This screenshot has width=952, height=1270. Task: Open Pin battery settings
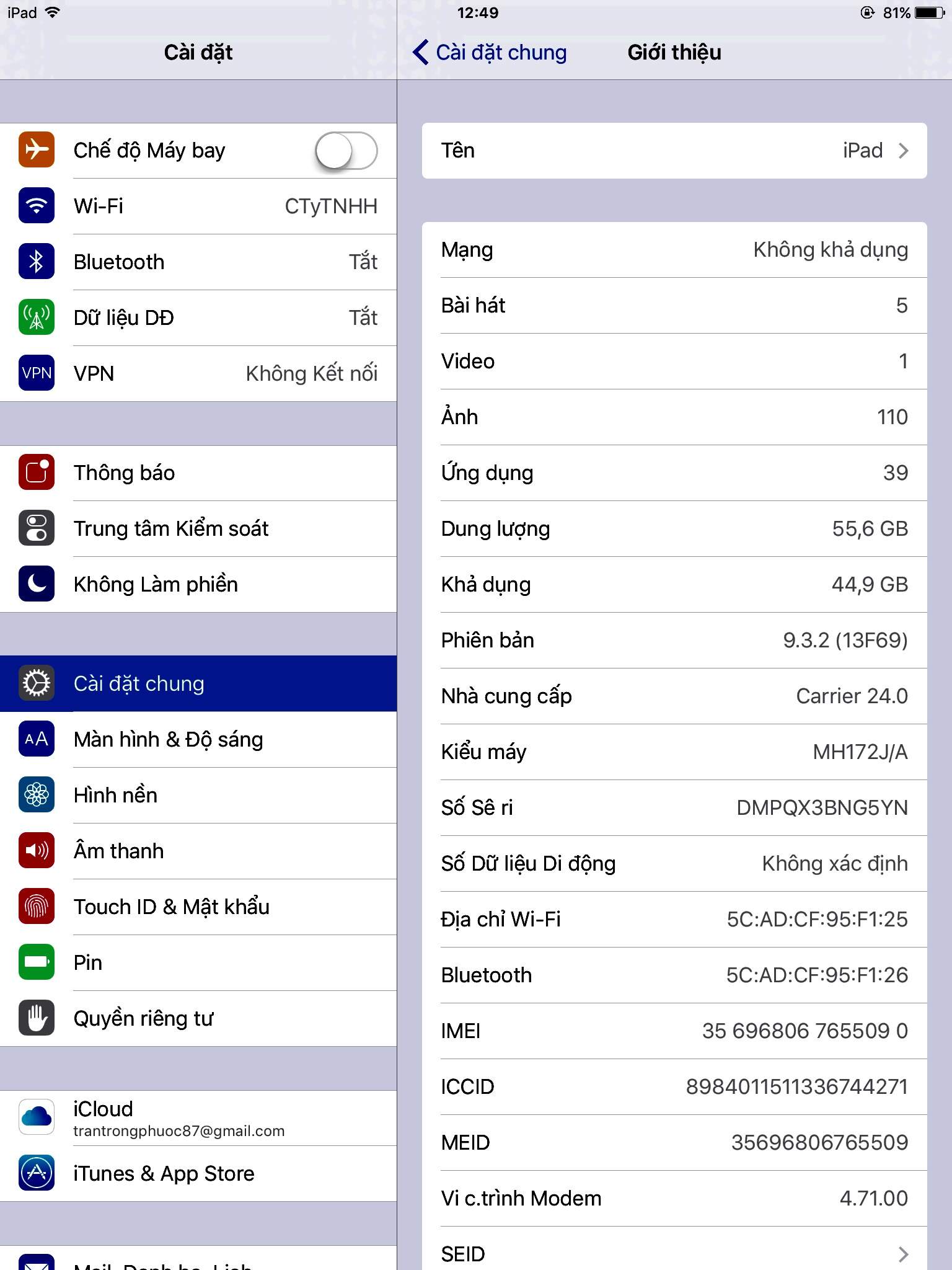(198, 963)
